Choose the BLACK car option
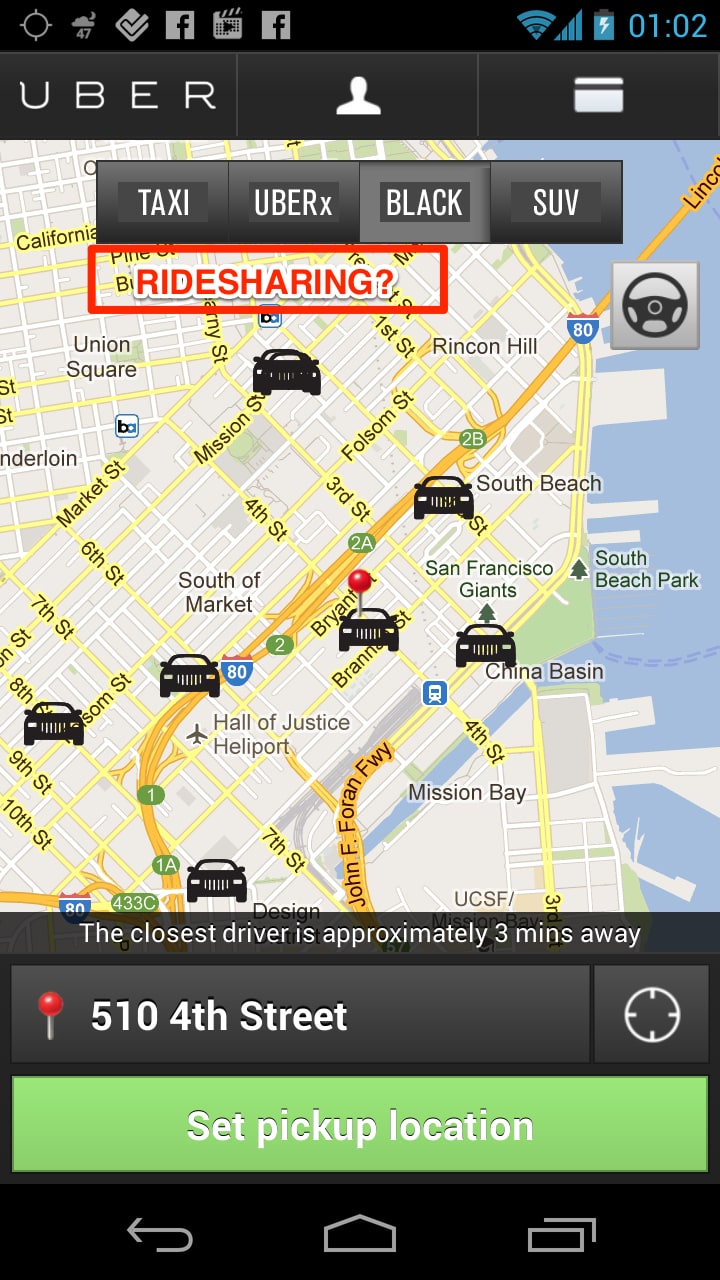Screen dimensions: 720x1280 425,203
